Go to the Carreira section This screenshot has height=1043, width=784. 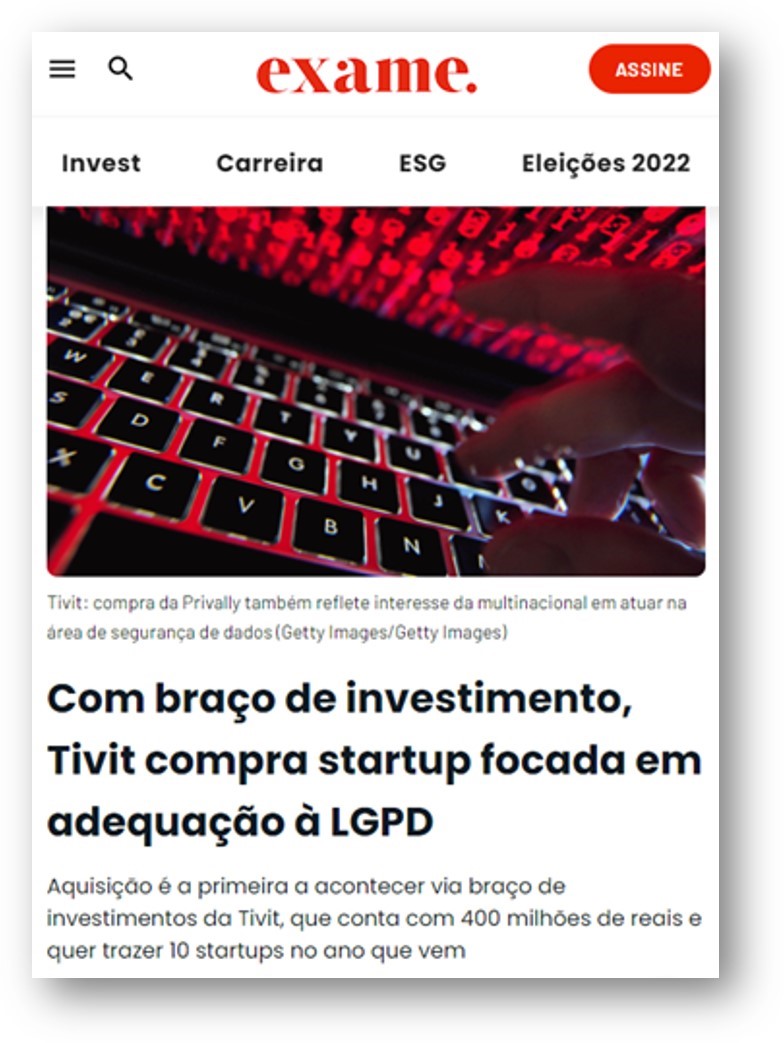point(269,163)
